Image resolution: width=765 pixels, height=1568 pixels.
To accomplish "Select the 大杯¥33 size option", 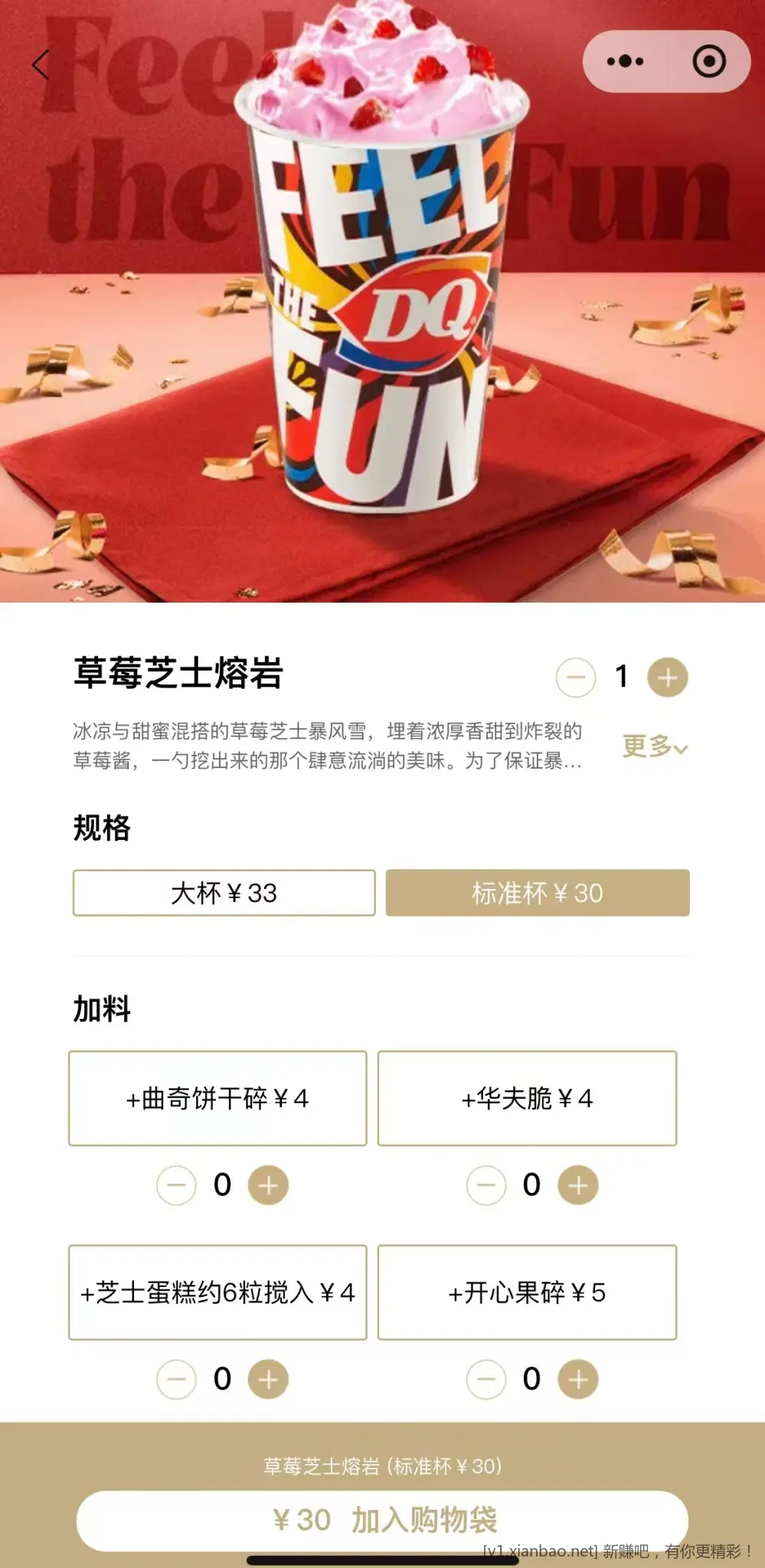I will (224, 893).
